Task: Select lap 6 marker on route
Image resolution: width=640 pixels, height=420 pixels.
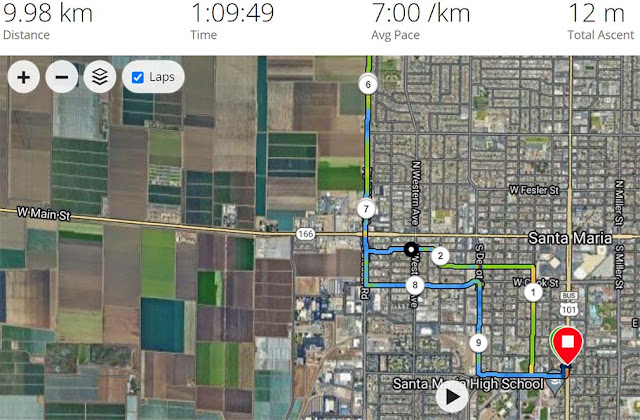Action: [368, 84]
